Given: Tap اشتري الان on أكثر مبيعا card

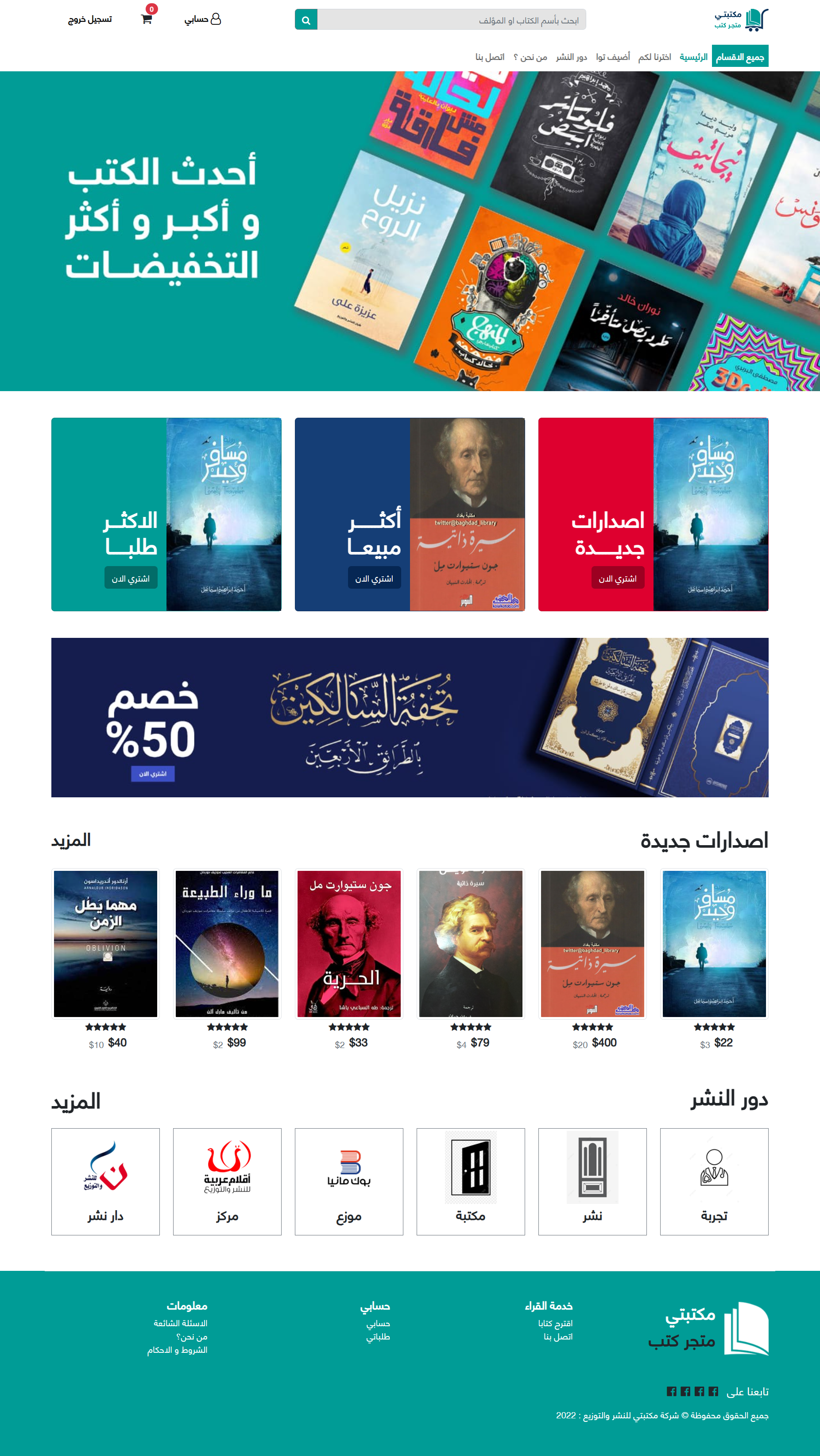Looking at the screenshot, I should (374, 578).
